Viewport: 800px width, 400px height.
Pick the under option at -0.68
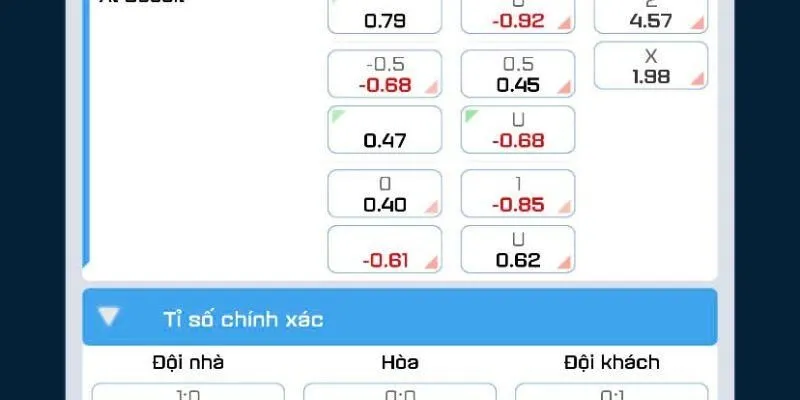coord(518,130)
